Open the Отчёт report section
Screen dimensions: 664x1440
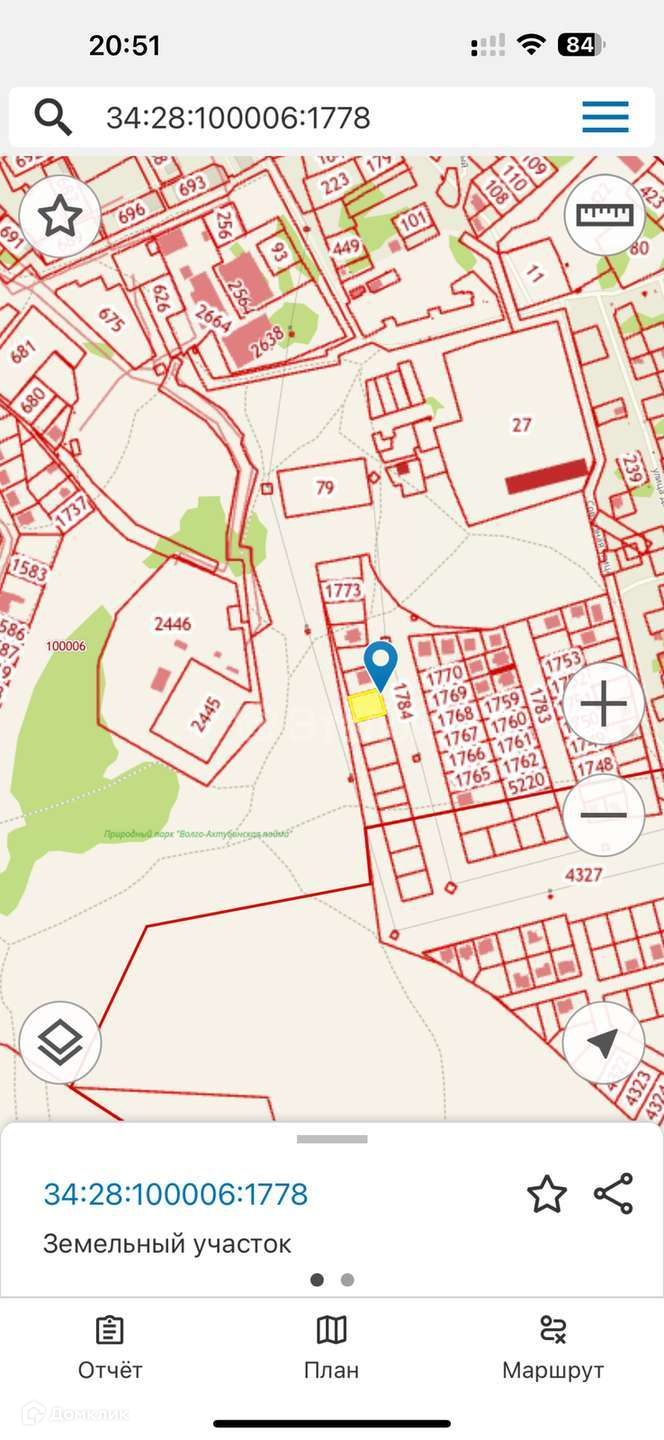[110, 1348]
